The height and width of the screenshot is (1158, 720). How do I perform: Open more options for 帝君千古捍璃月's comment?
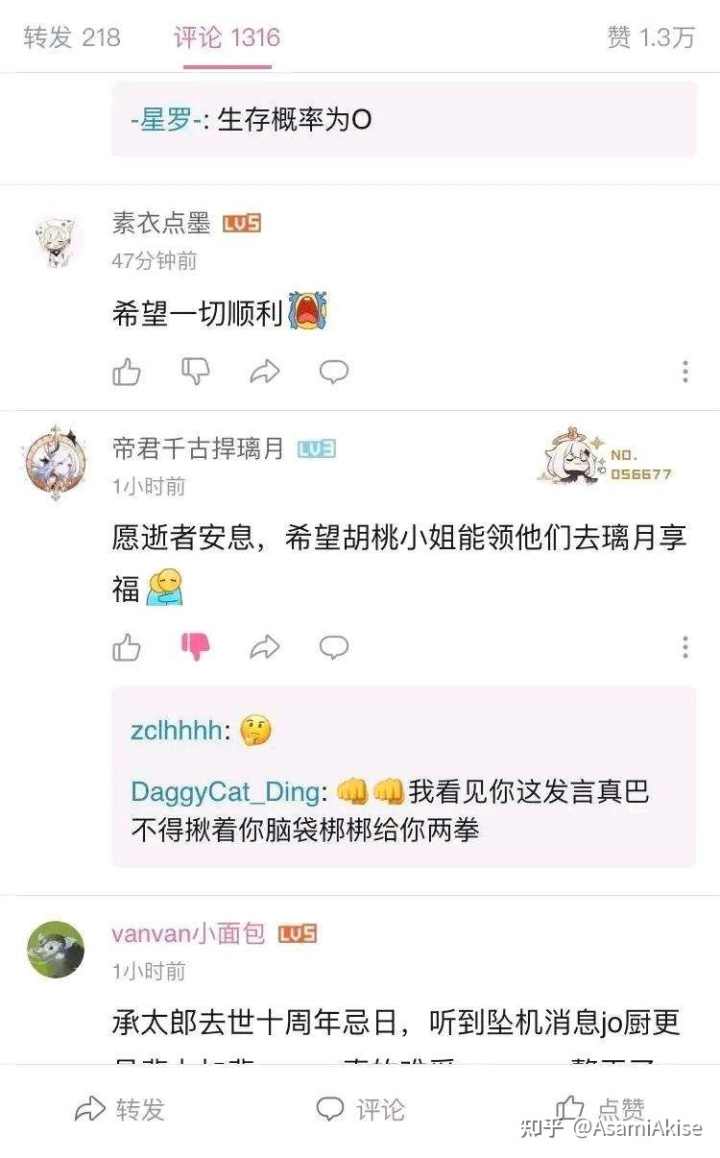(x=685, y=648)
